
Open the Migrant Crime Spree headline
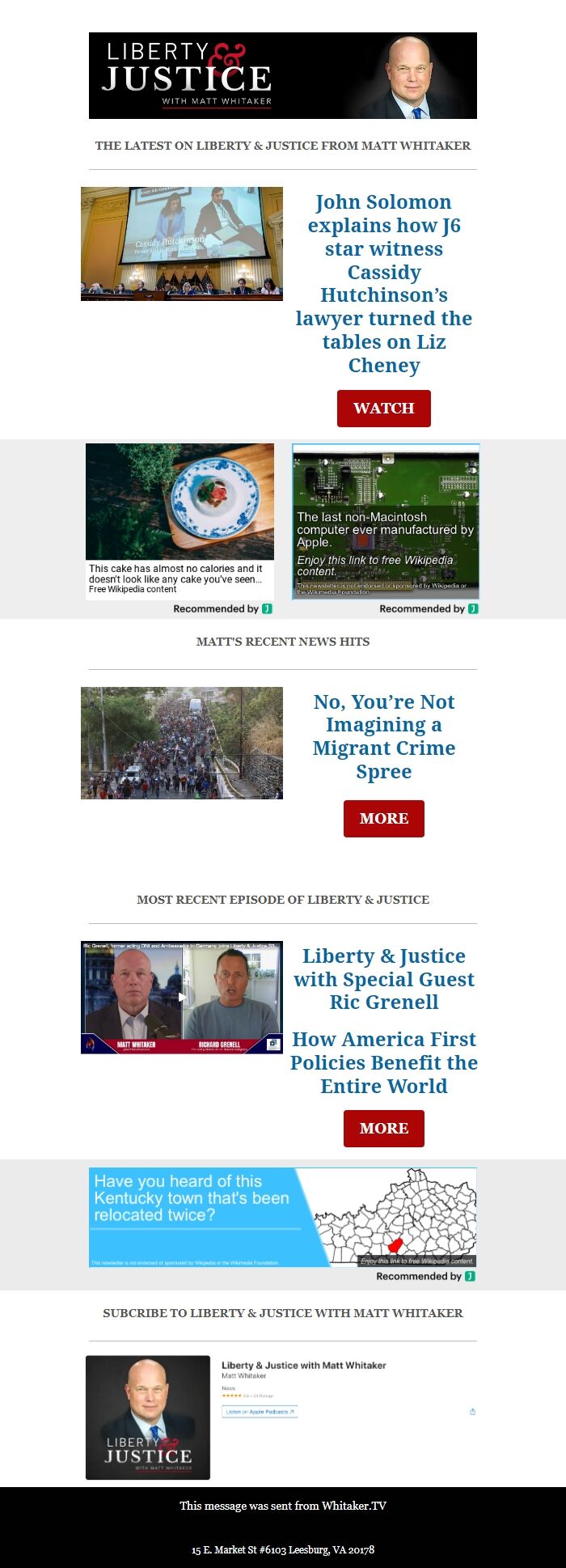coord(383,736)
